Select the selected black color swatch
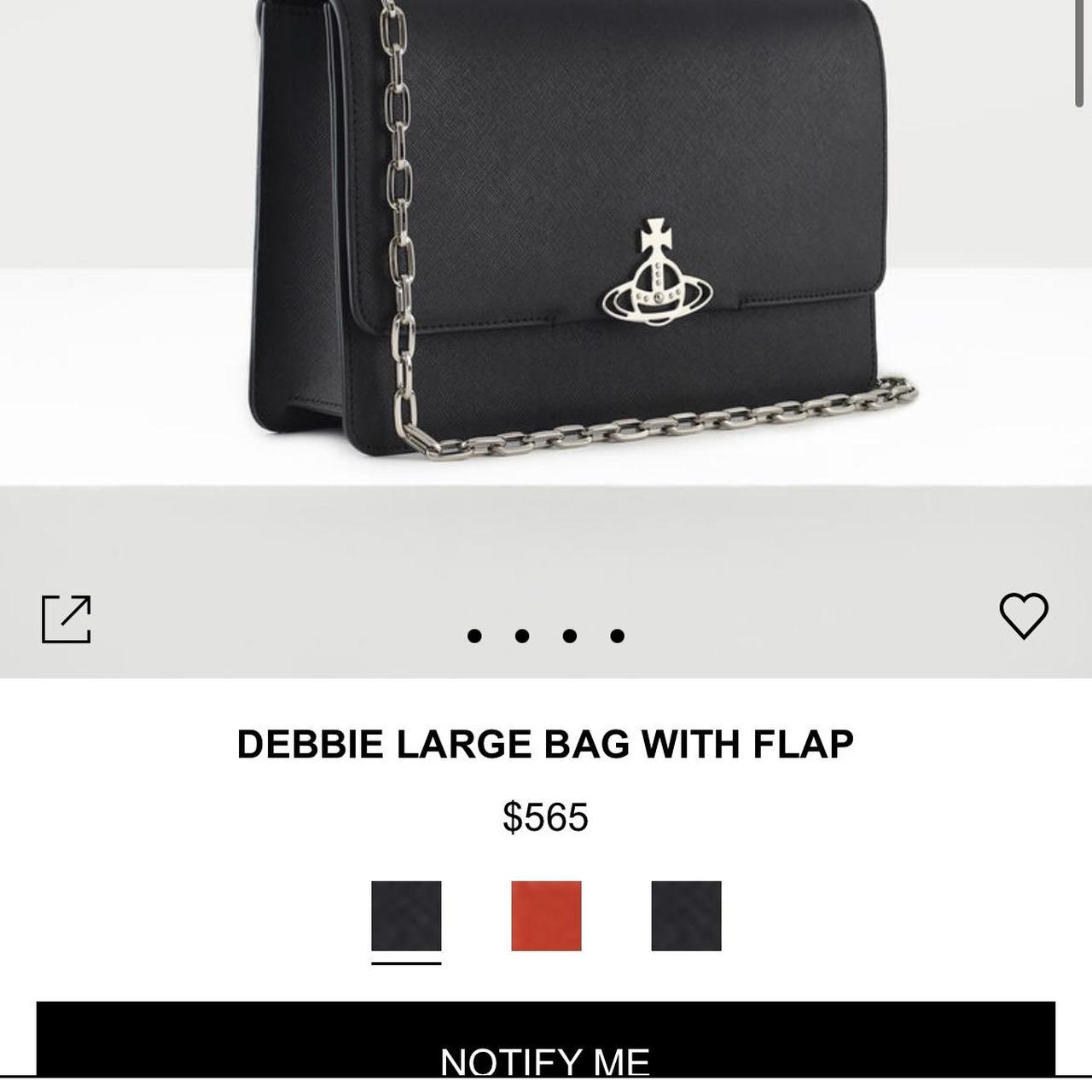Screen dimensions: 1092x1092 click(406, 915)
